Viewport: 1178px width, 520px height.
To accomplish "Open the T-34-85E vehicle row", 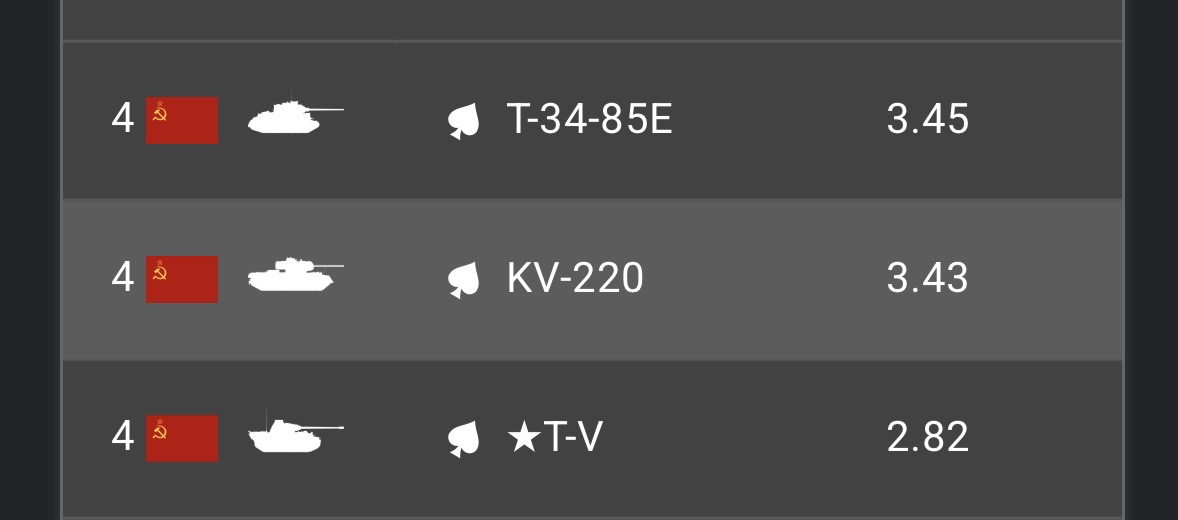I will 589,120.
